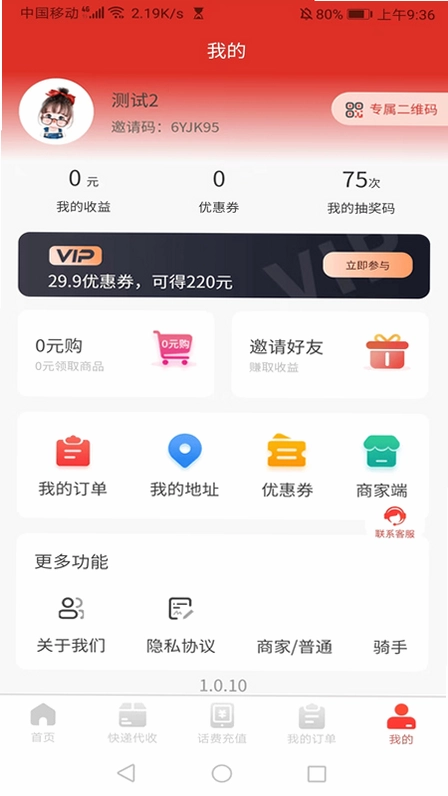Image resolution: width=448 pixels, height=796 pixels.
Task: Open the 0元购 card
Action: [x=116, y=354]
